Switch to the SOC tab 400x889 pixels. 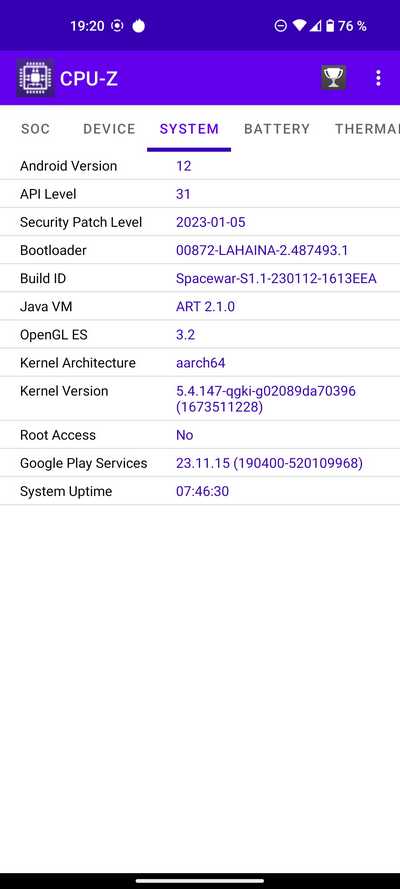(x=36, y=129)
